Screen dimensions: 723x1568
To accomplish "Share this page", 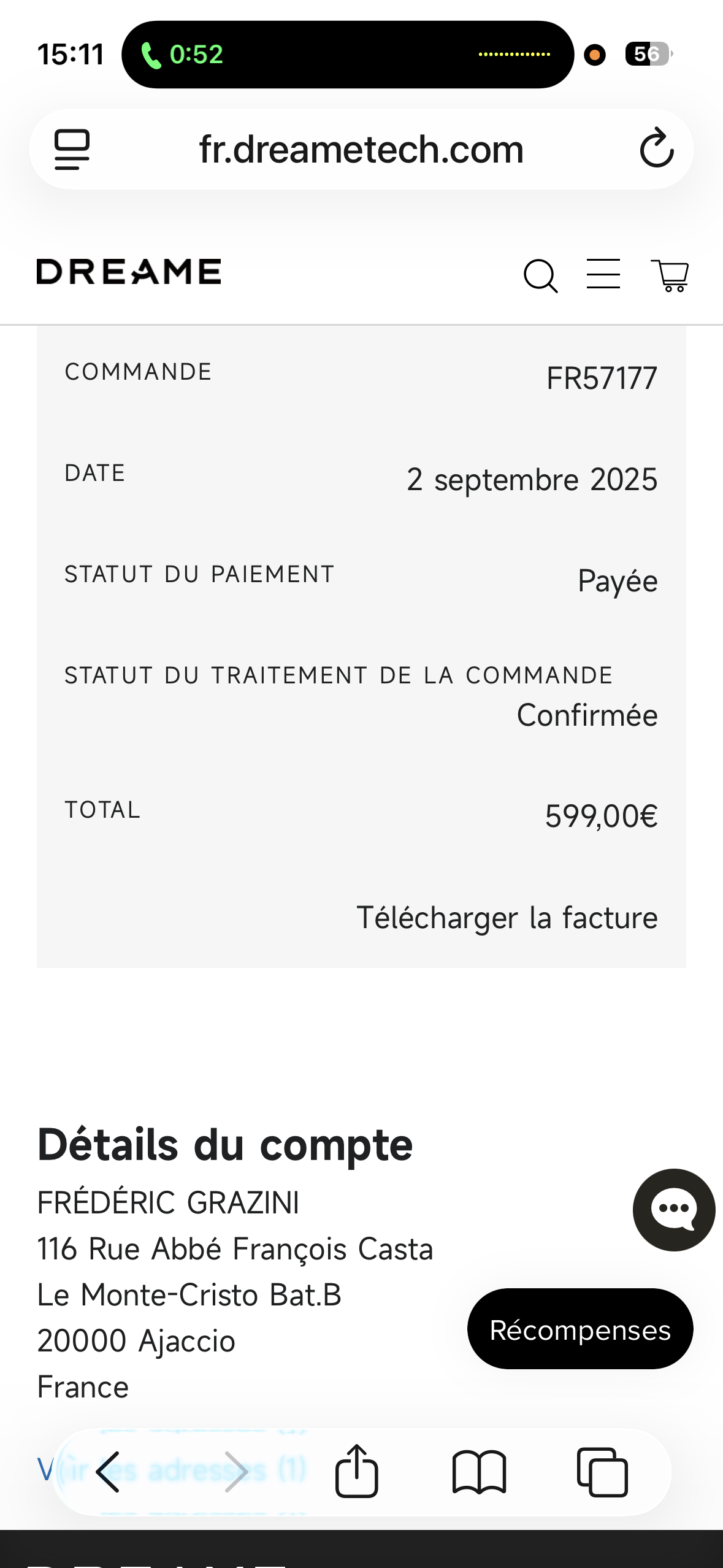I will 356,1471.
